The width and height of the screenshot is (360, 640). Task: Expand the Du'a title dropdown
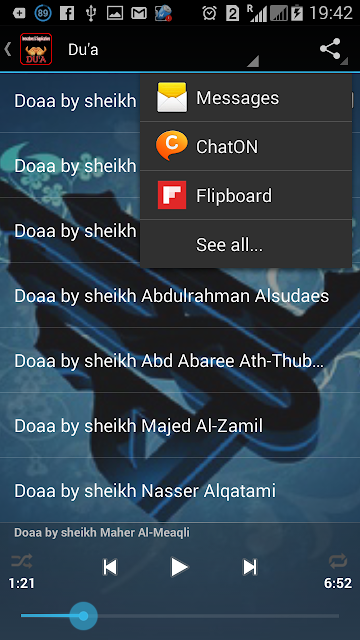[163, 50]
